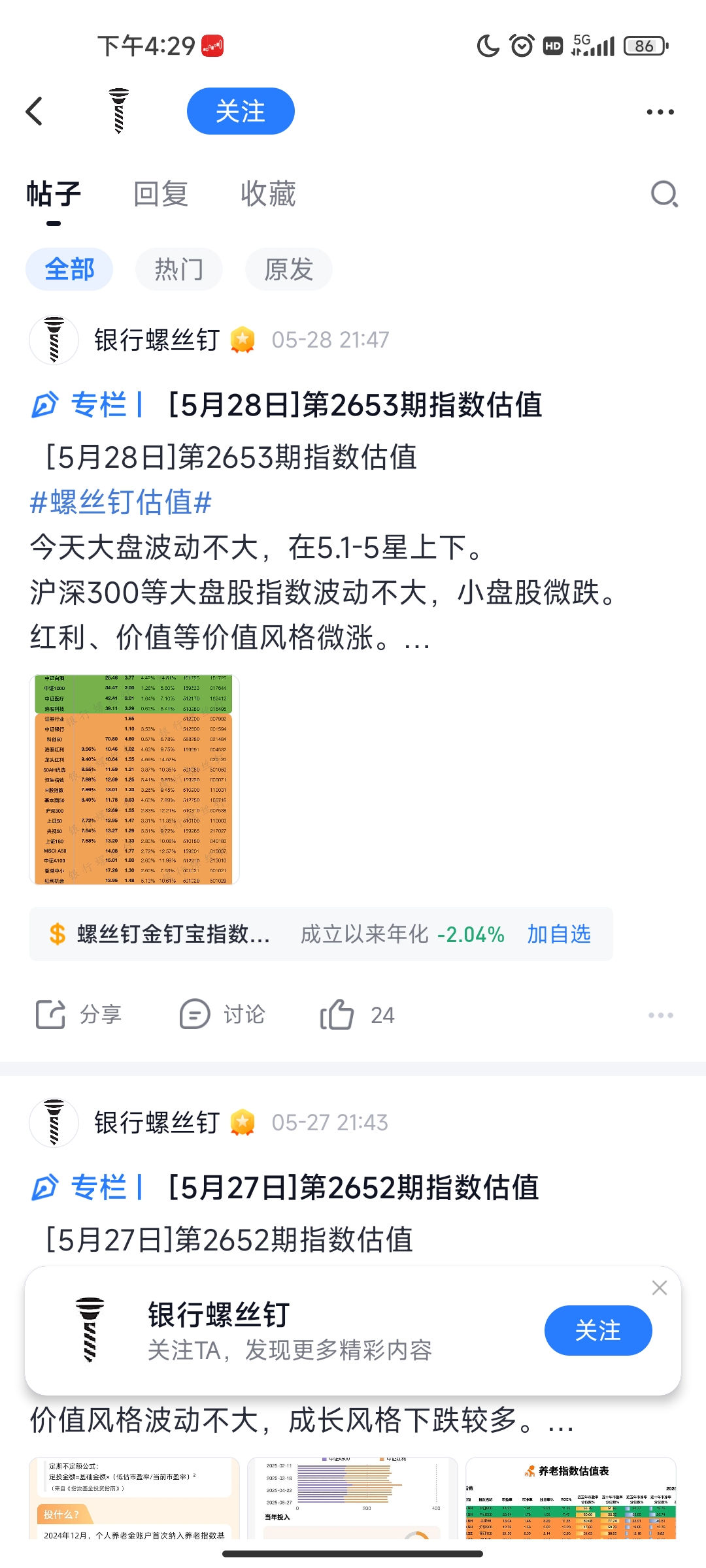Select the 全部 filter chip

pos(69,269)
